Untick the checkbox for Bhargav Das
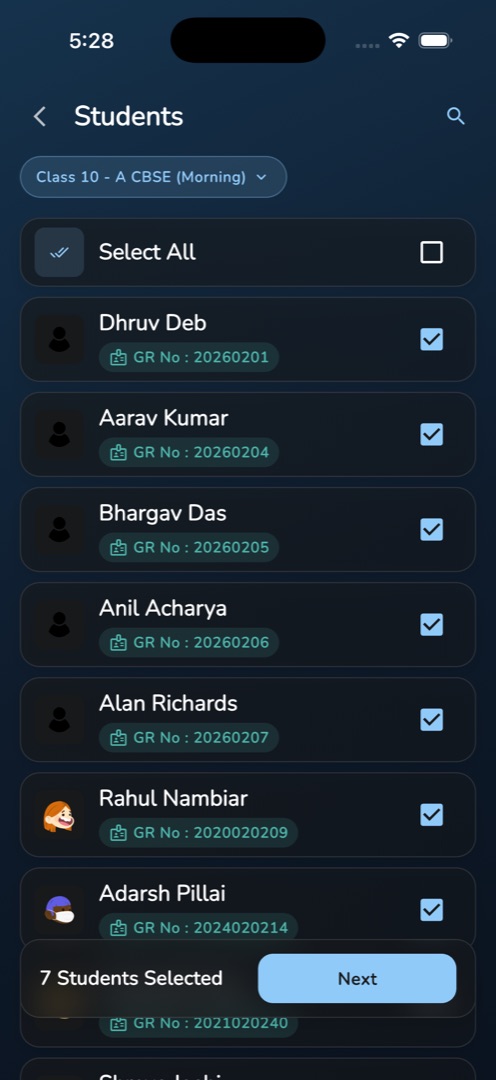 431,530
